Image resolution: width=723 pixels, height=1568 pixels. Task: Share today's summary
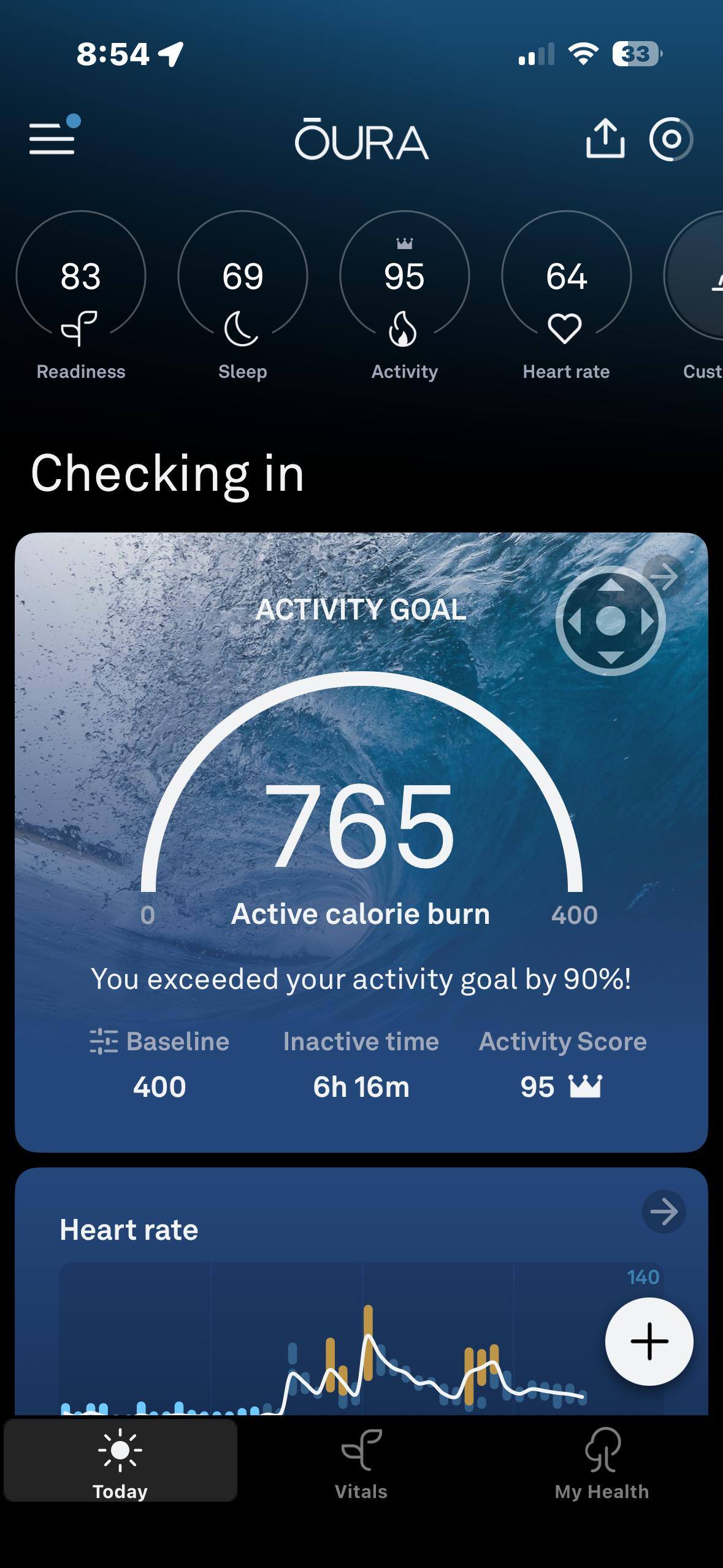pyautogui.click(x=605, y=139)
